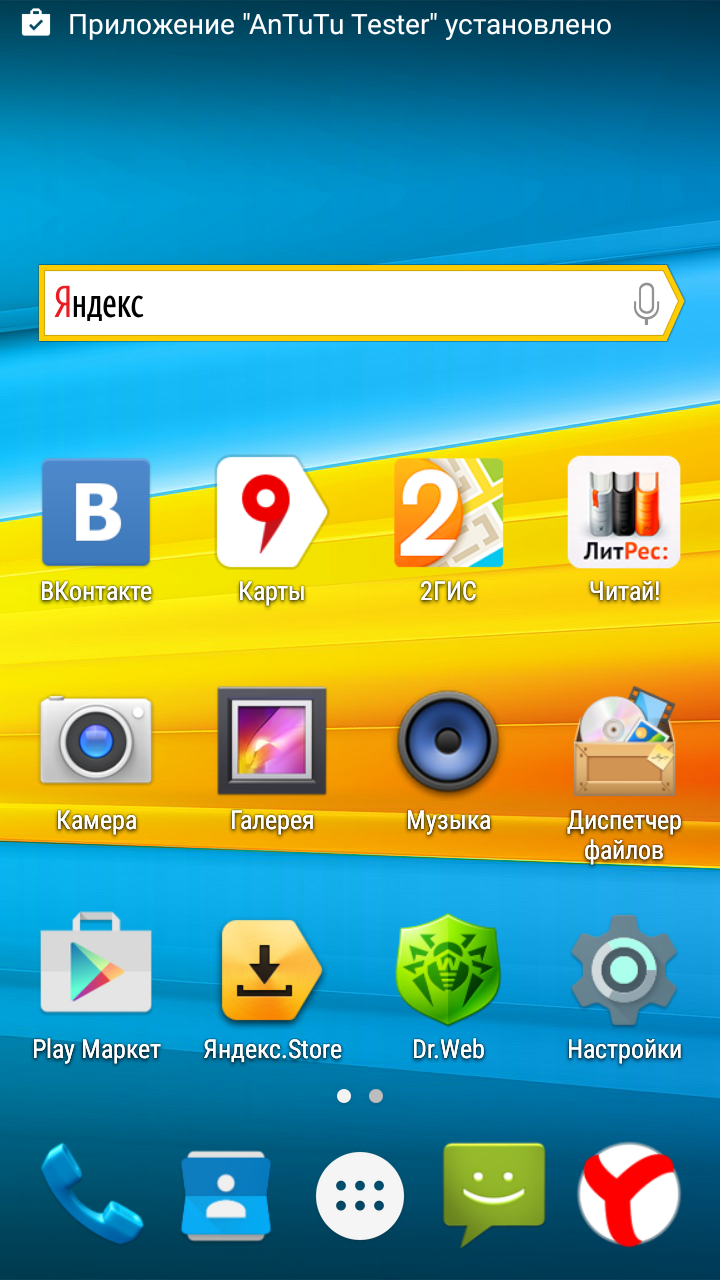Launch Яндекс.Store
This screenshot has height=1280, width=720.
[x=270, y=968]
